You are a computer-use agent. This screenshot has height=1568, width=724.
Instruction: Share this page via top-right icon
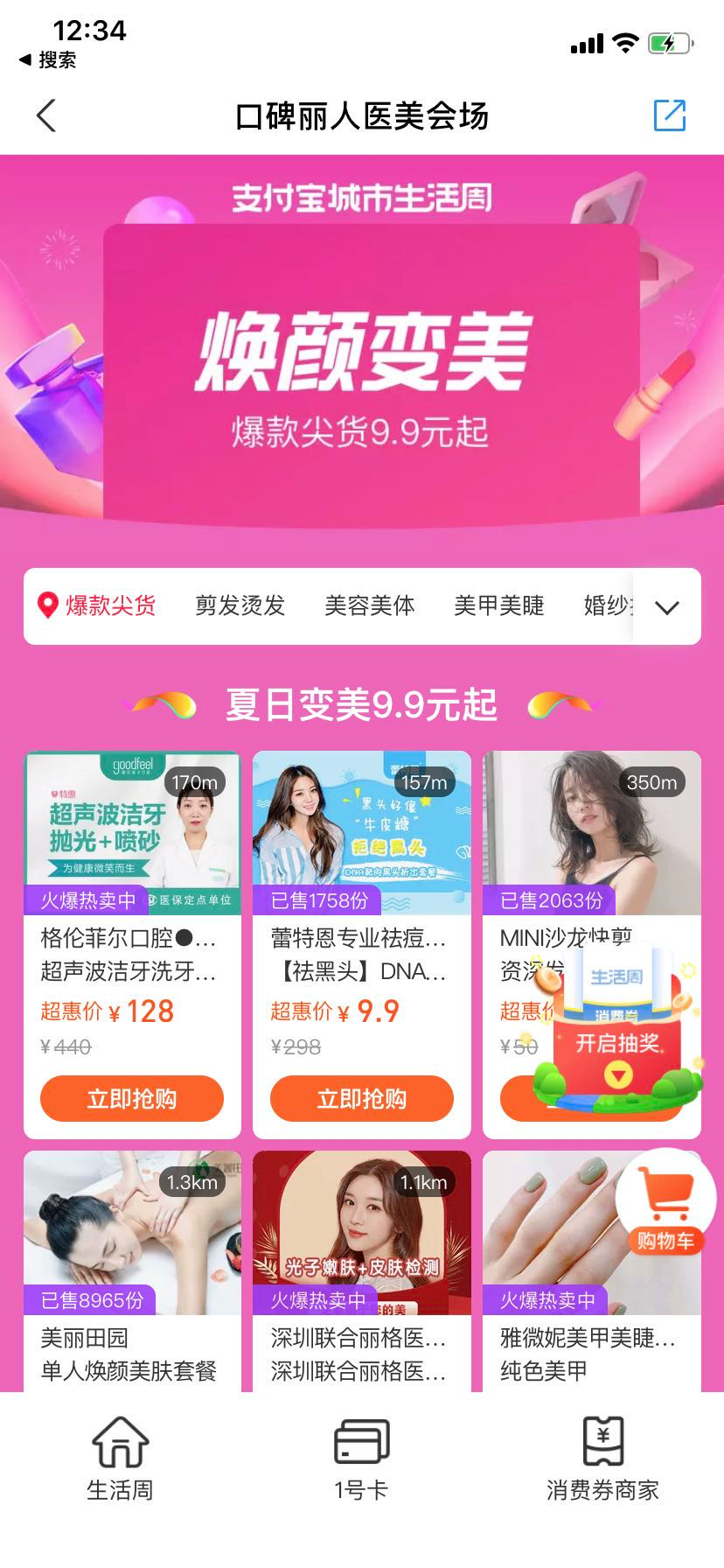pyautogui.click(x=670, y=115)
